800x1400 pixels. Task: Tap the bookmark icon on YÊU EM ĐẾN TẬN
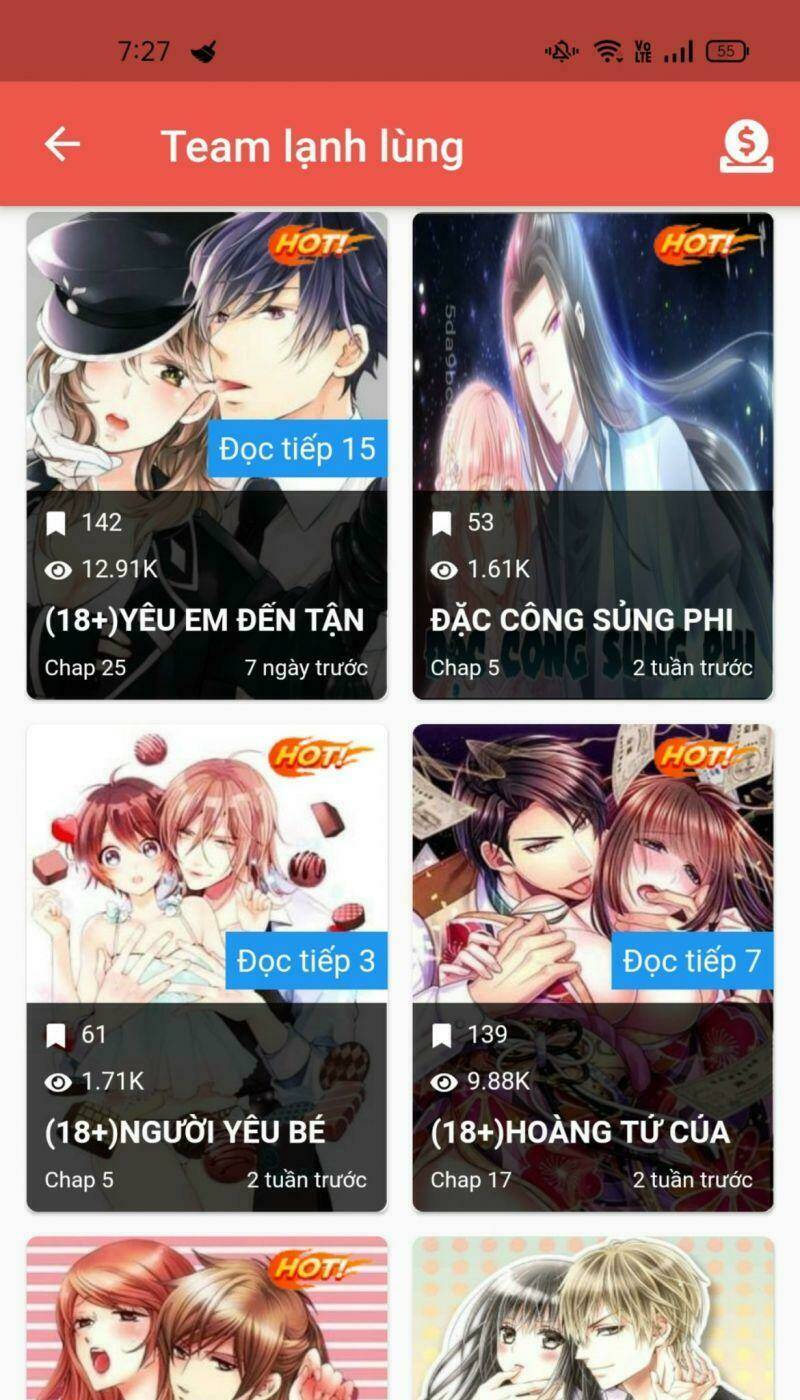[x=58, y=522]
